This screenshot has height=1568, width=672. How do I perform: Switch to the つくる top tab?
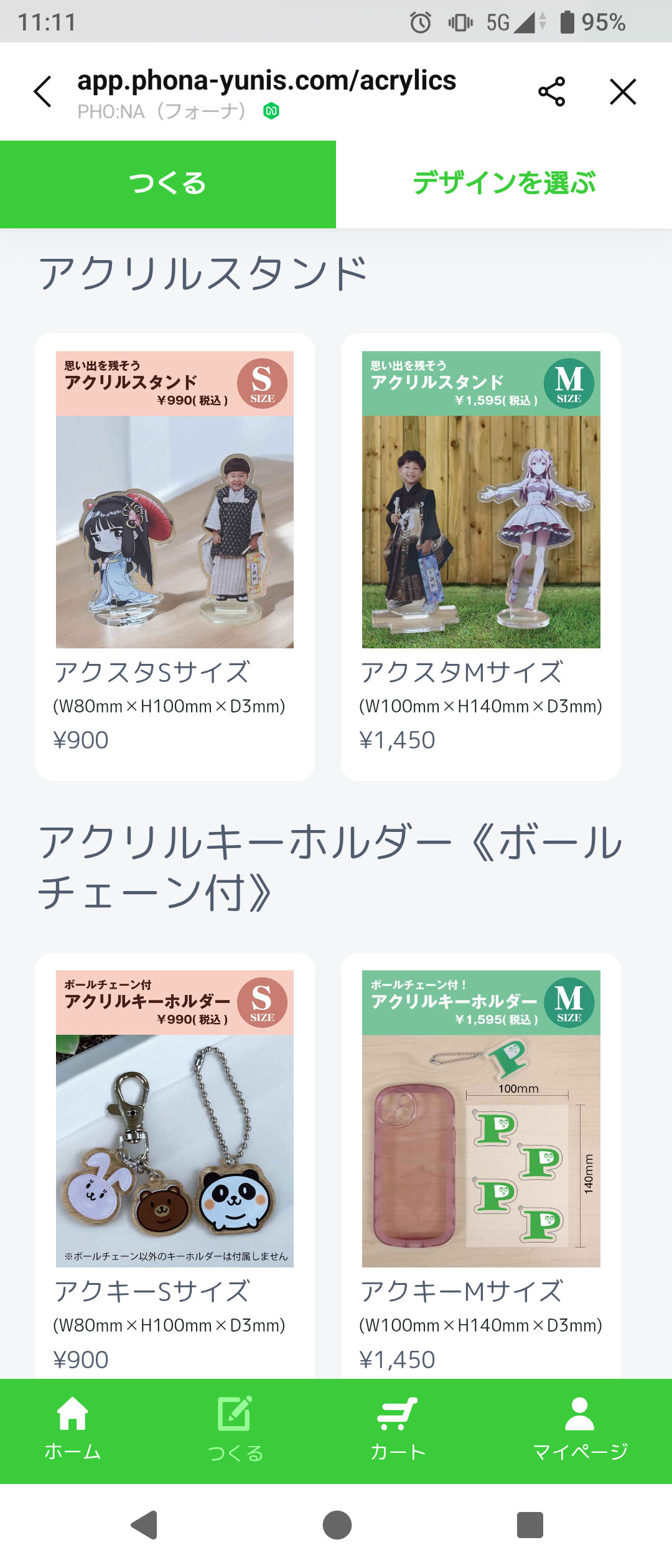[168, 184]
